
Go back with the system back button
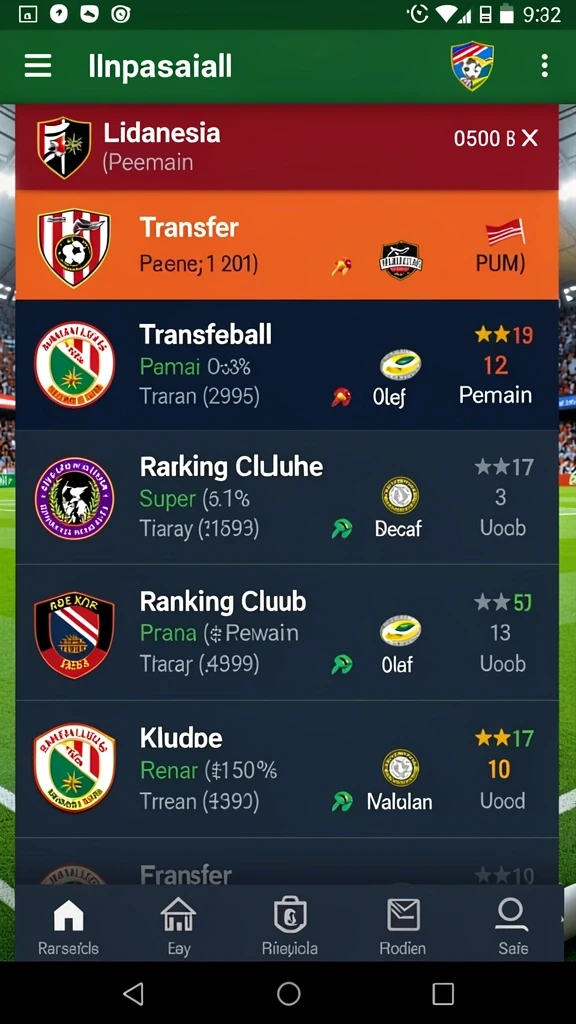[133, 993]
